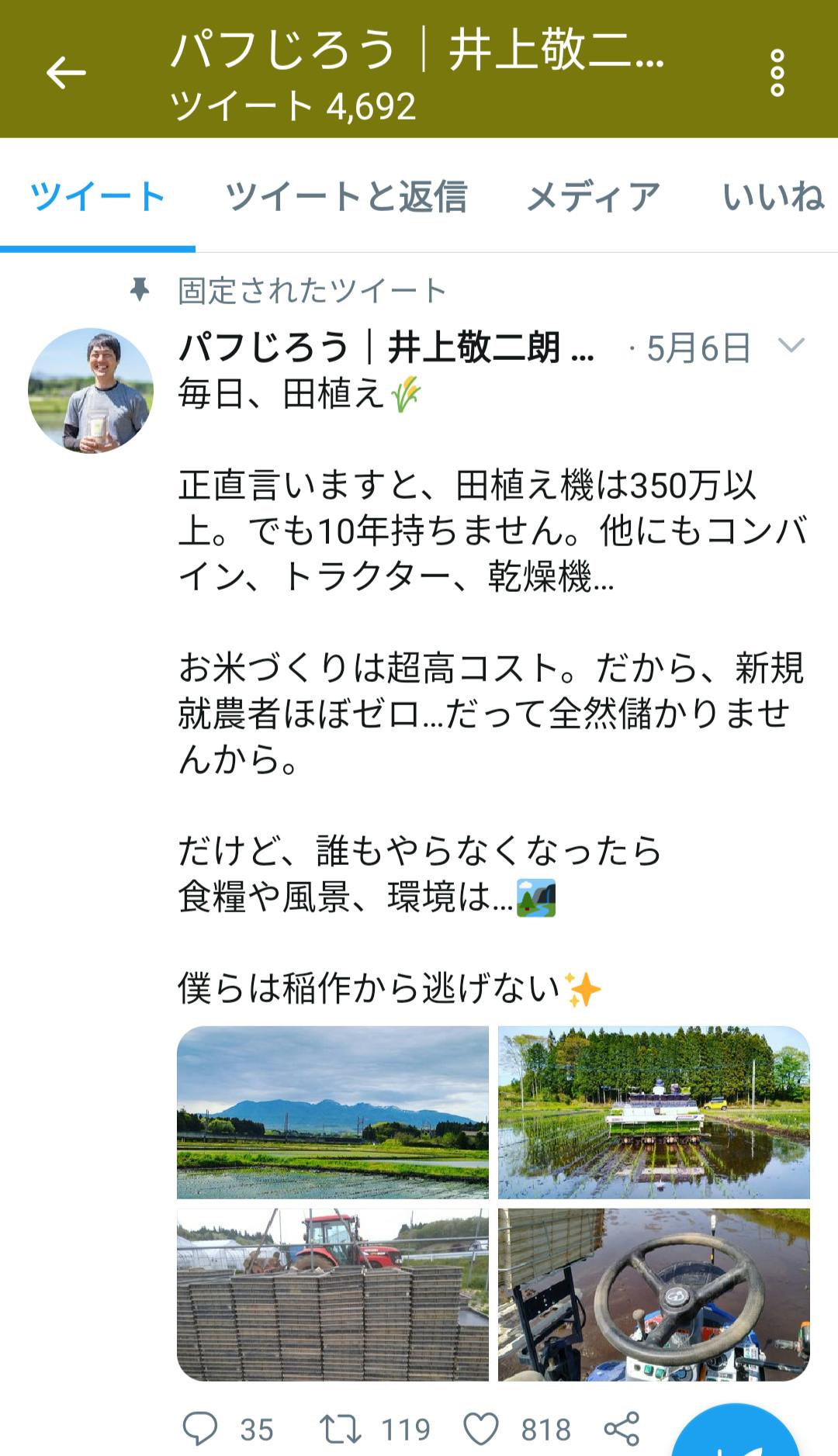The width and height of the screenshot is (838, 1456).
Task: Open the rice planter field photo
Action: [x=653, y=1112]
